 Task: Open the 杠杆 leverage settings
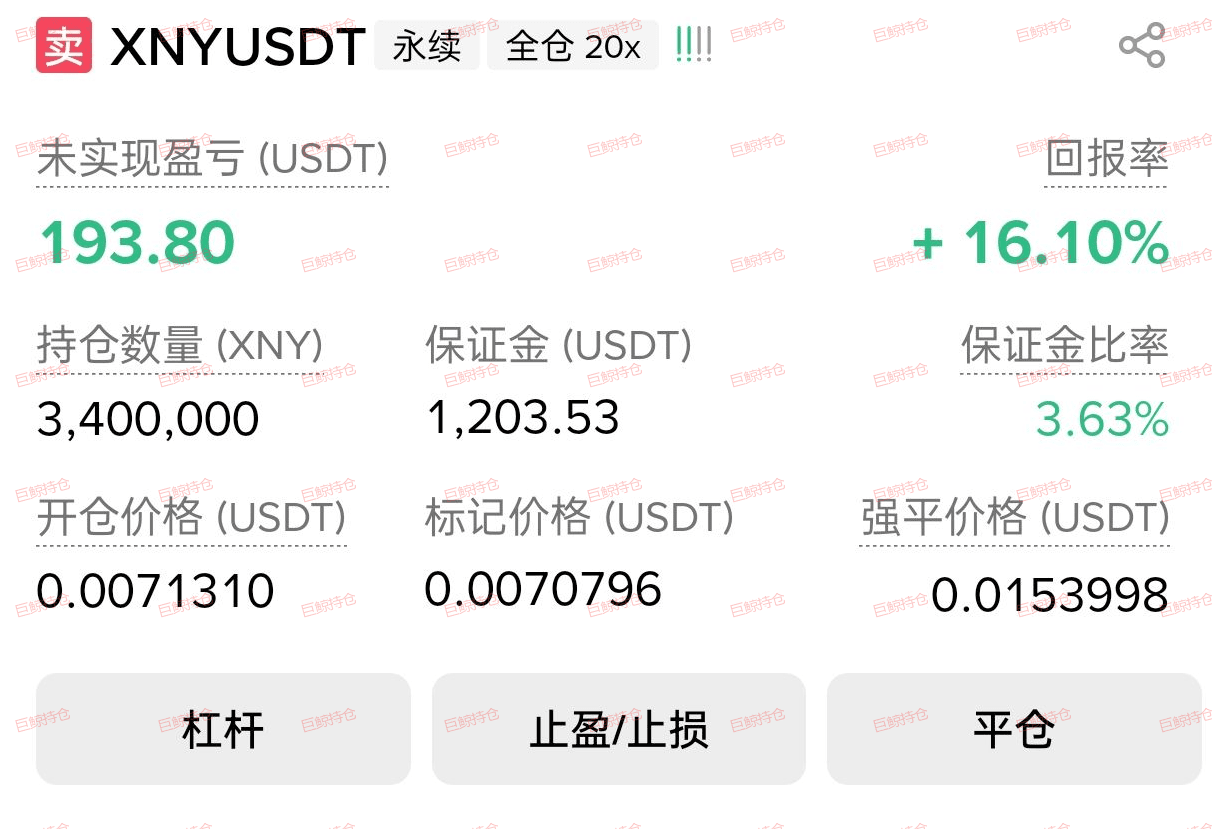coord(223,729)
